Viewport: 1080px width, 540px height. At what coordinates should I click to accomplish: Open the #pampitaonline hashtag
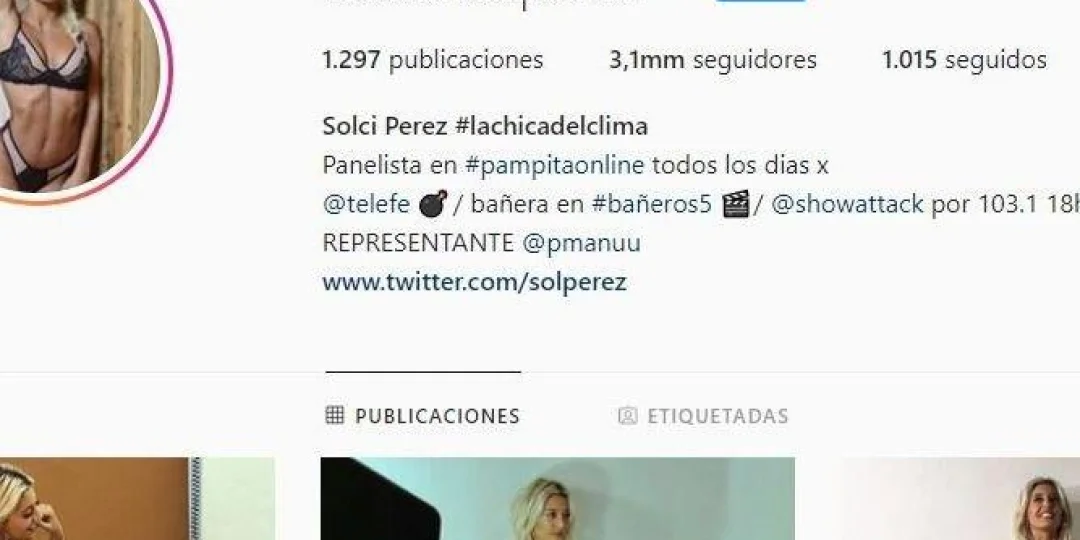(554, 165)
